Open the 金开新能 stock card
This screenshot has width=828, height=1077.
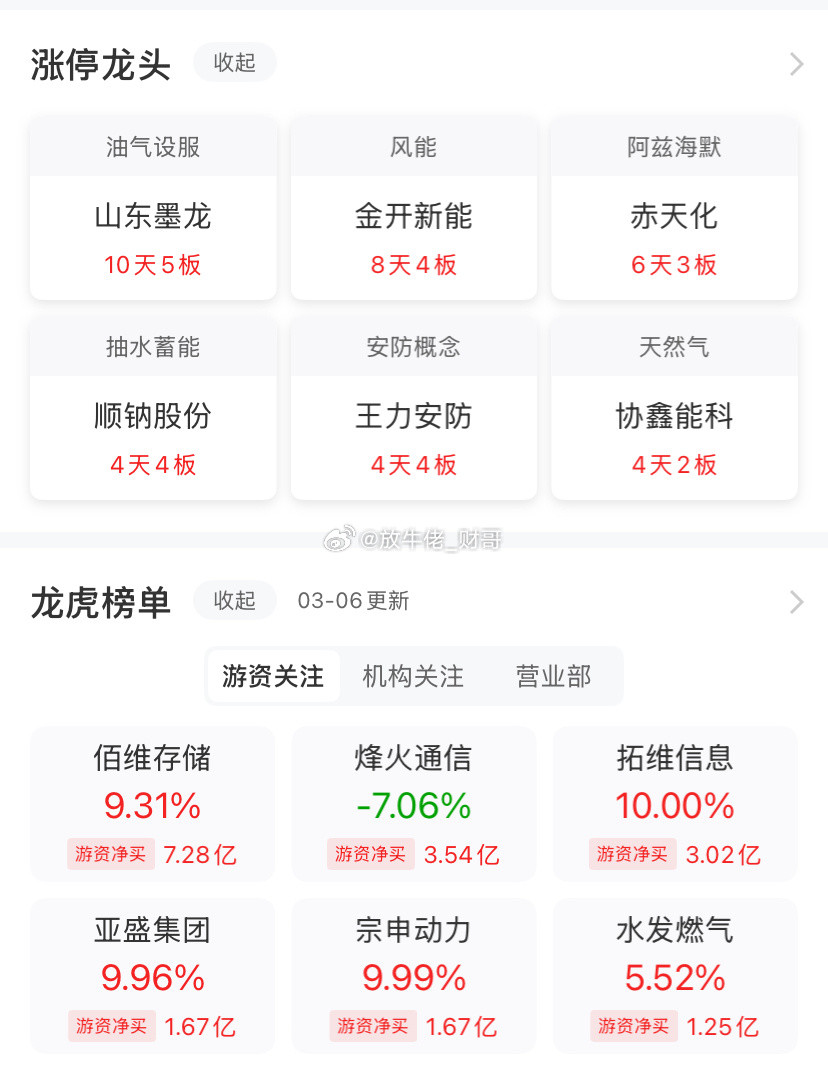(x=413, y=208)
